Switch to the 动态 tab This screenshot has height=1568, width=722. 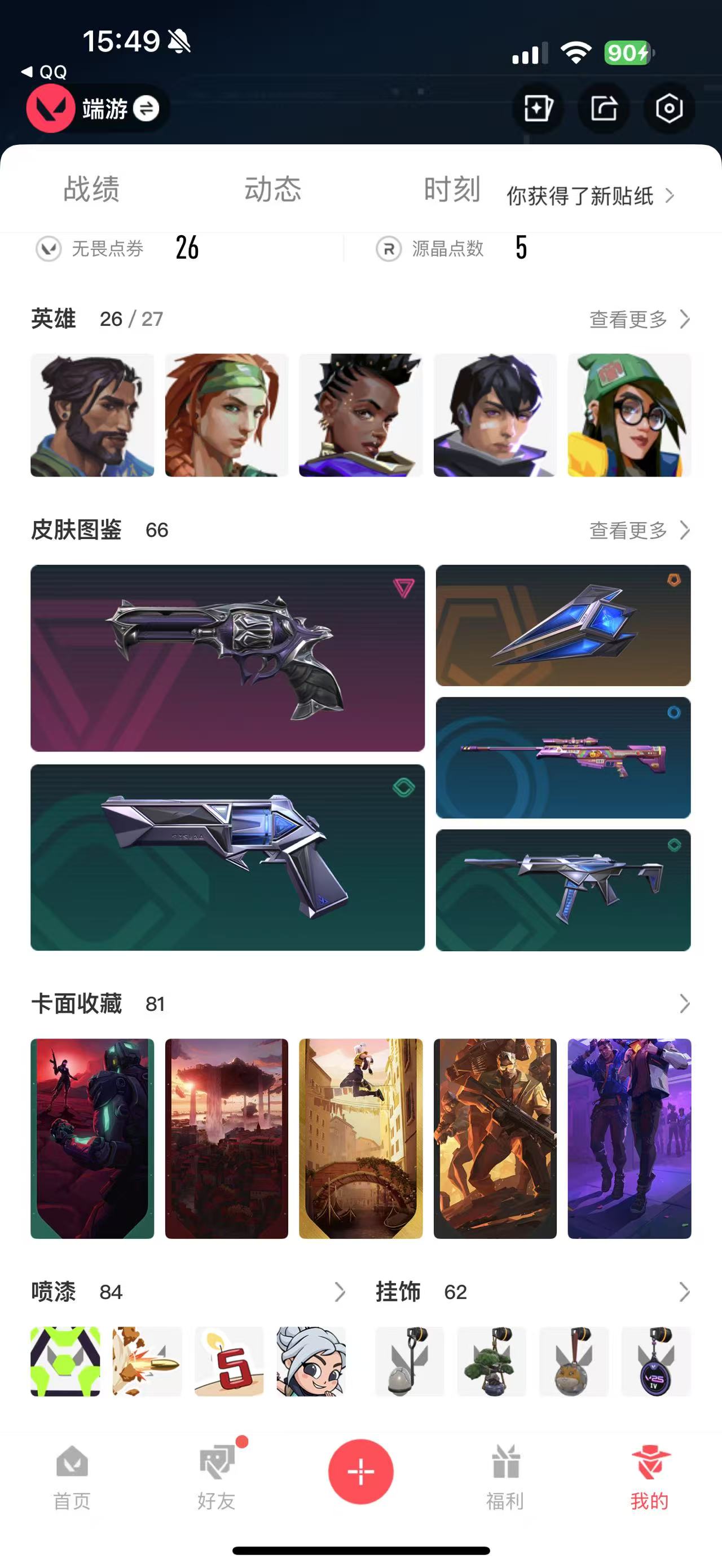273,189
